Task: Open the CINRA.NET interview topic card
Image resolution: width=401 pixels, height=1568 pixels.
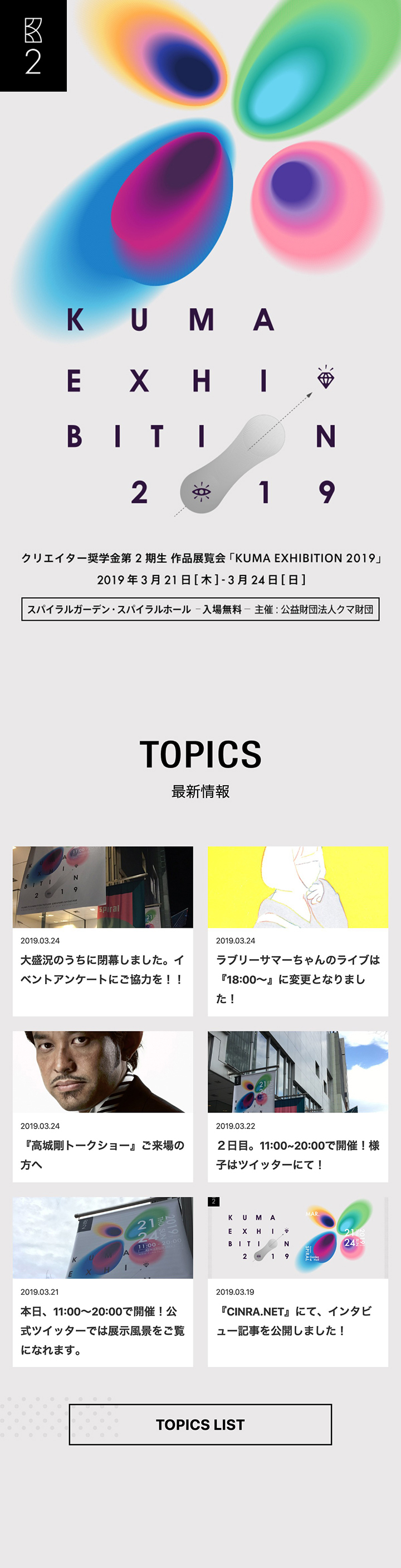Action: point(298,1281)
